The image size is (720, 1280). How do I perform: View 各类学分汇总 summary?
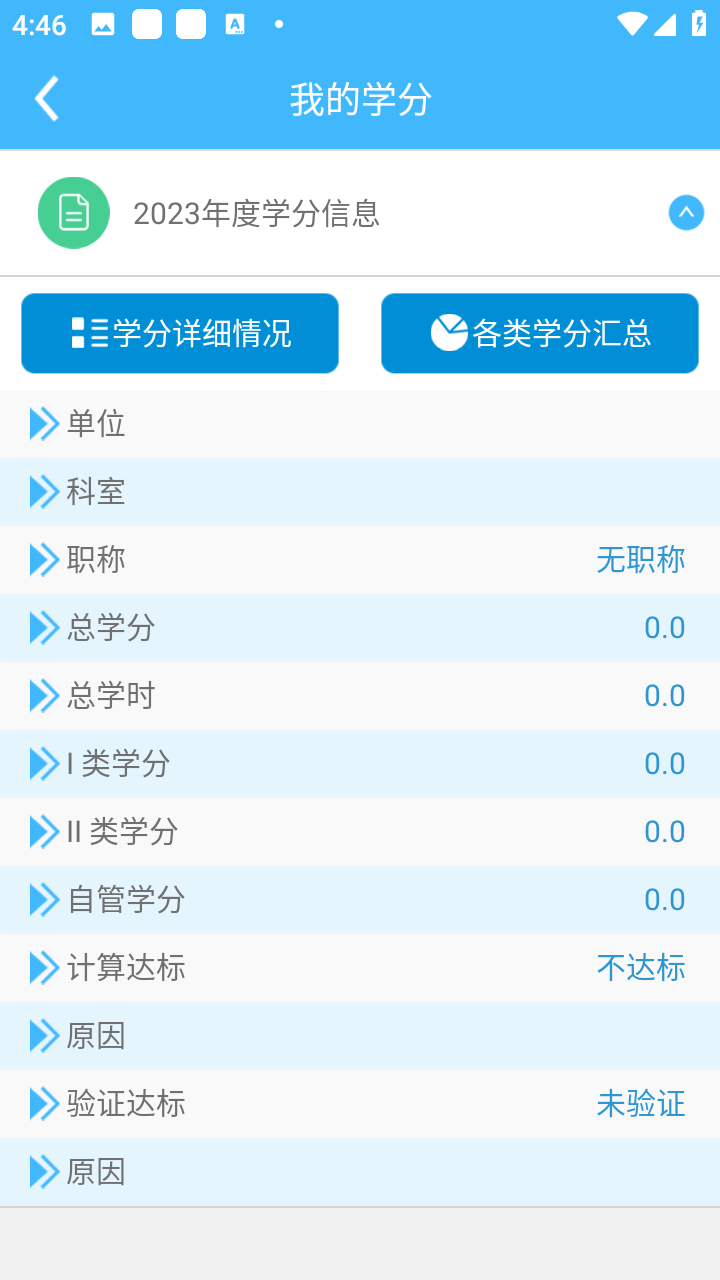tap(540, 333)
